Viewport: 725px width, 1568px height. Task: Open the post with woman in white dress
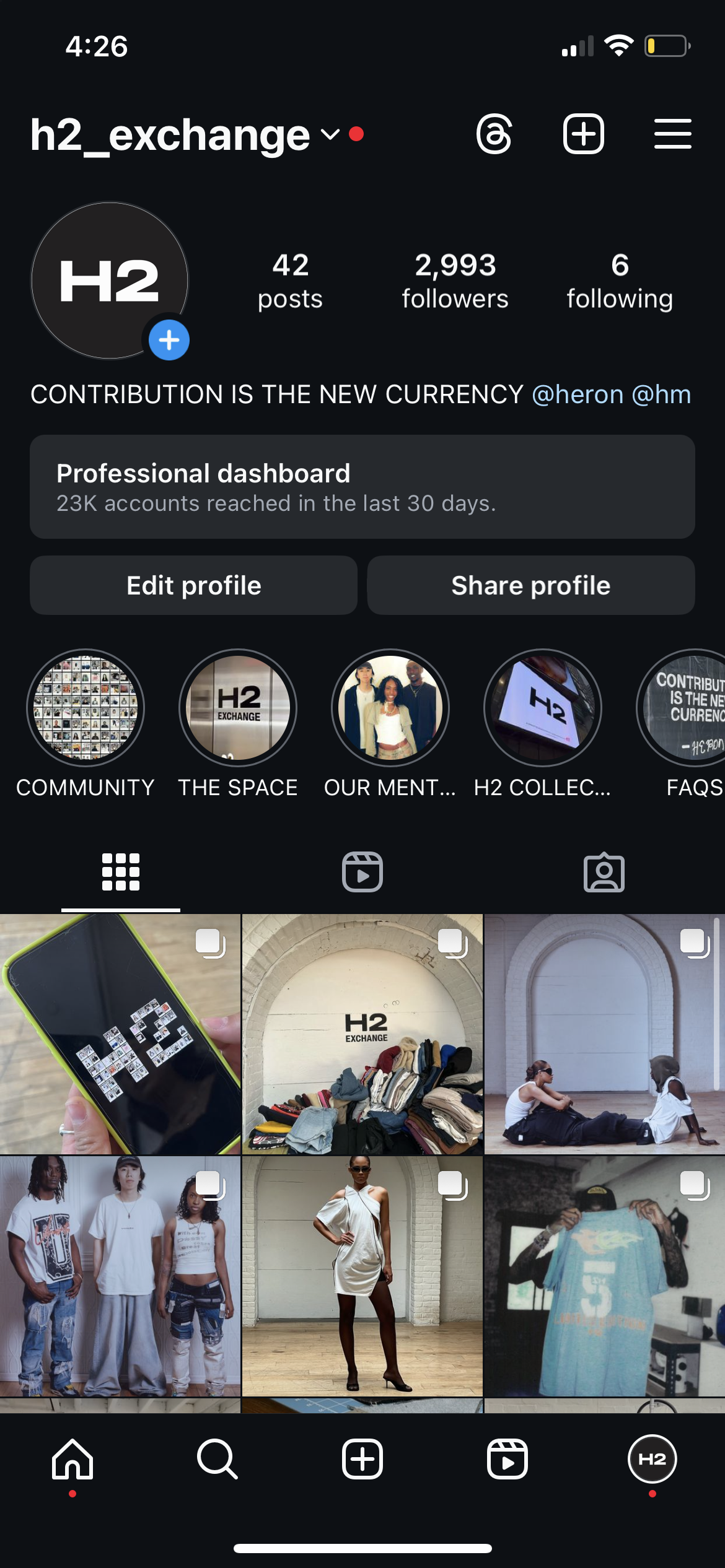pyautogui.click(x=362, y=1276)
